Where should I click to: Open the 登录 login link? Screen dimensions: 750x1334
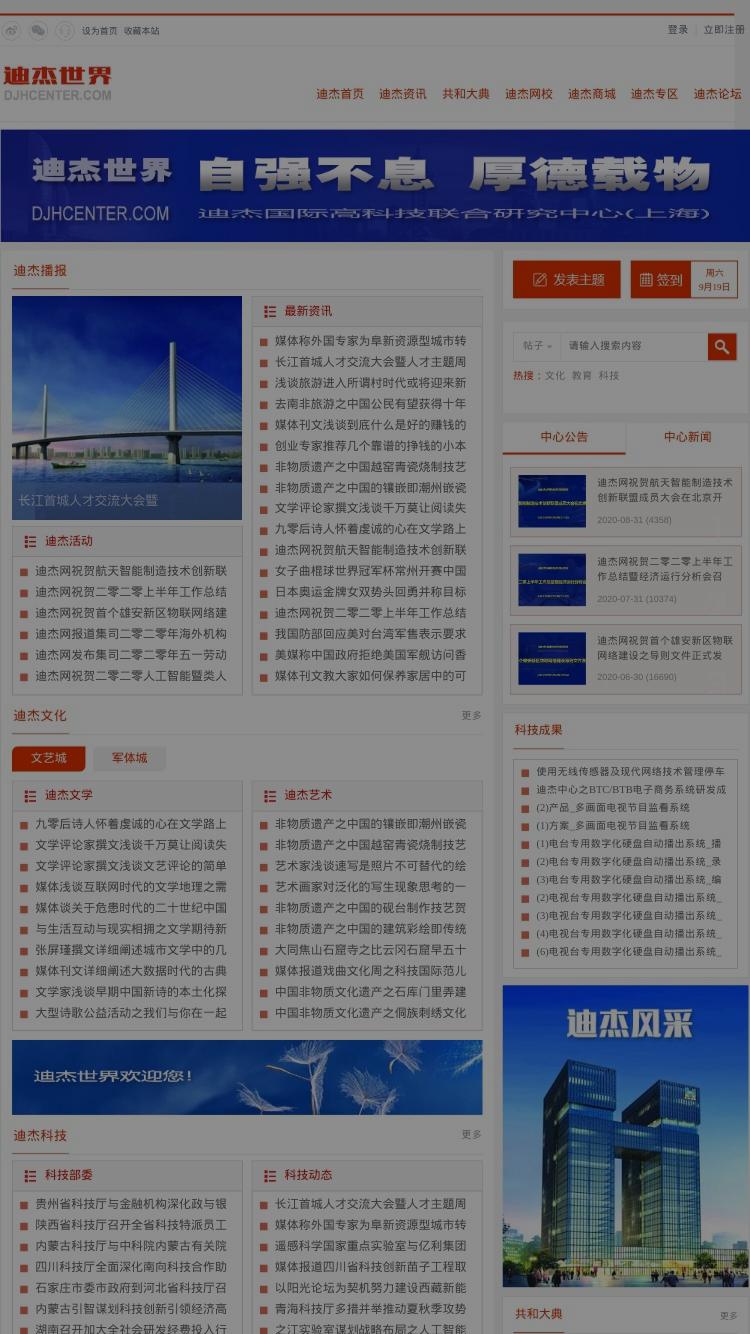tap(678, 30)
